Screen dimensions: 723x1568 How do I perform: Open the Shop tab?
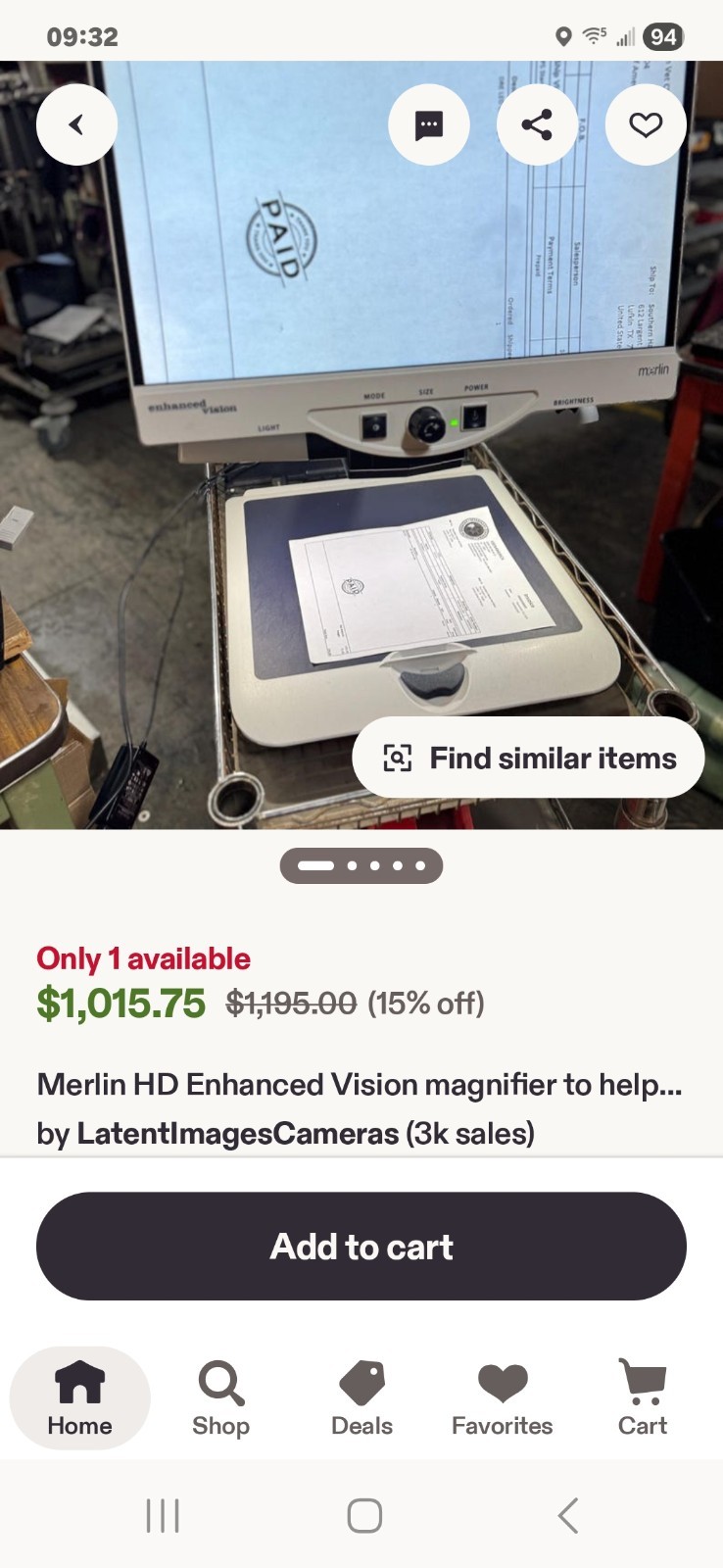click(220, 1398)
